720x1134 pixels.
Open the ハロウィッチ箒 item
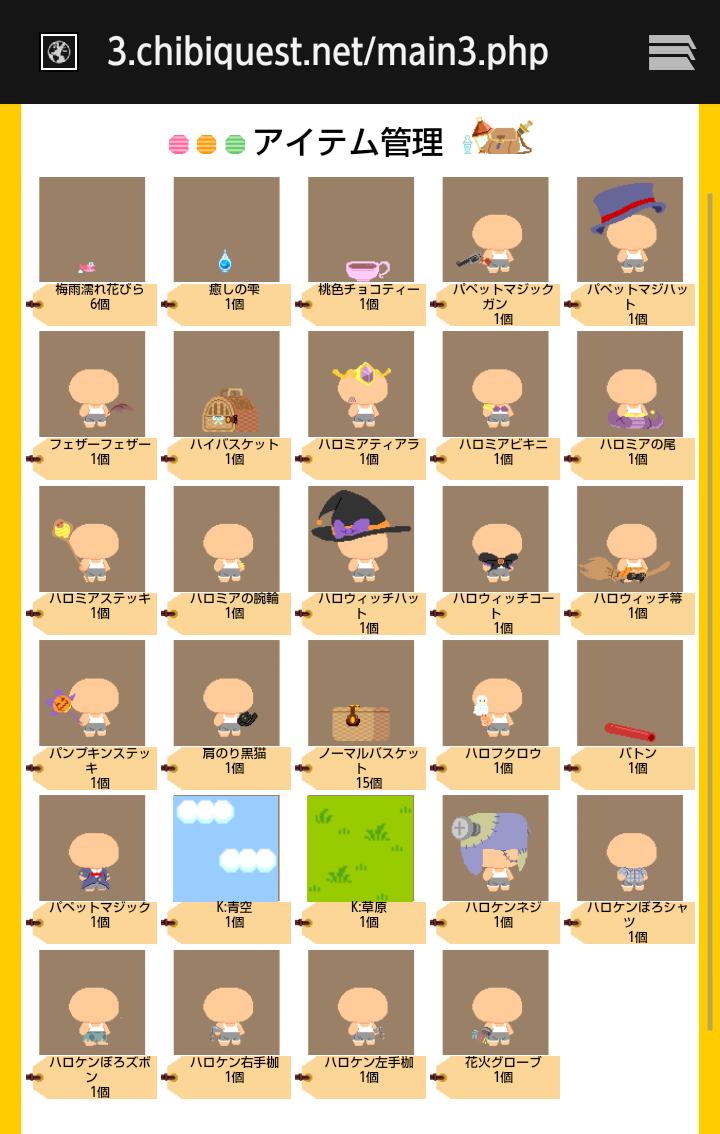[x=630, y=540]
